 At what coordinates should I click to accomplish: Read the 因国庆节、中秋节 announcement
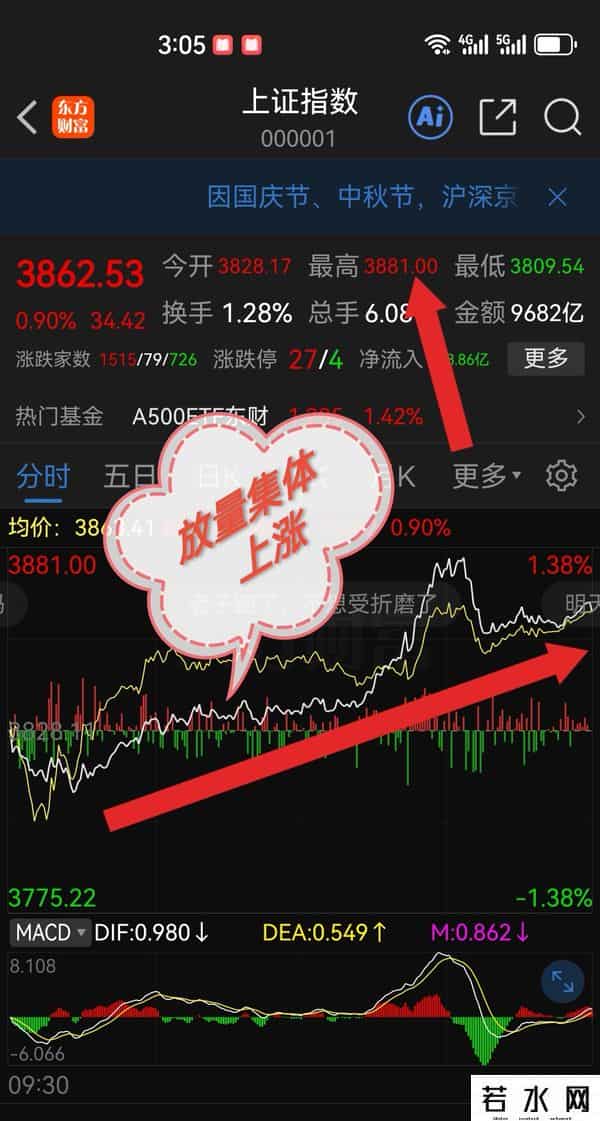[x=362, y=197]
